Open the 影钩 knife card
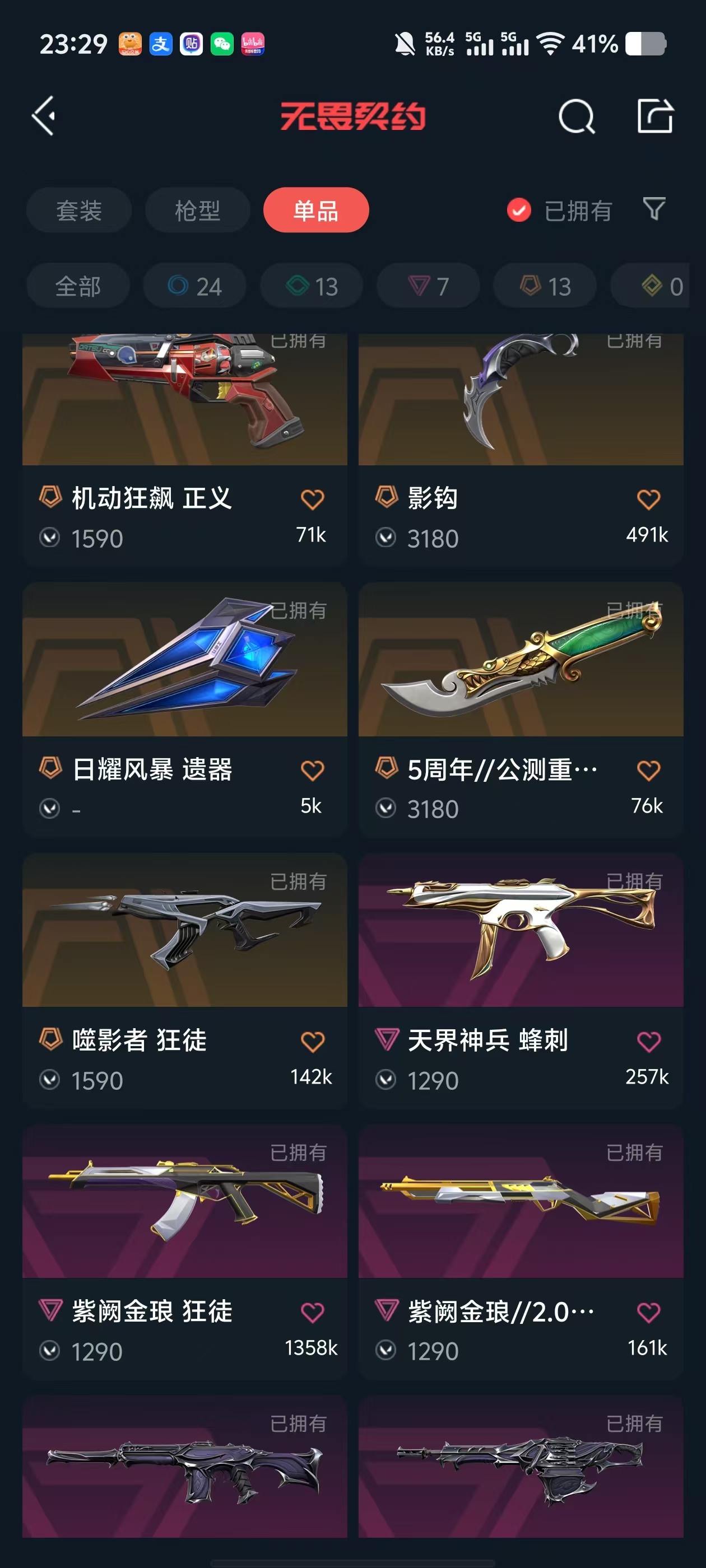This screenshot has width=706, height=1568. (x=521, y=450)
